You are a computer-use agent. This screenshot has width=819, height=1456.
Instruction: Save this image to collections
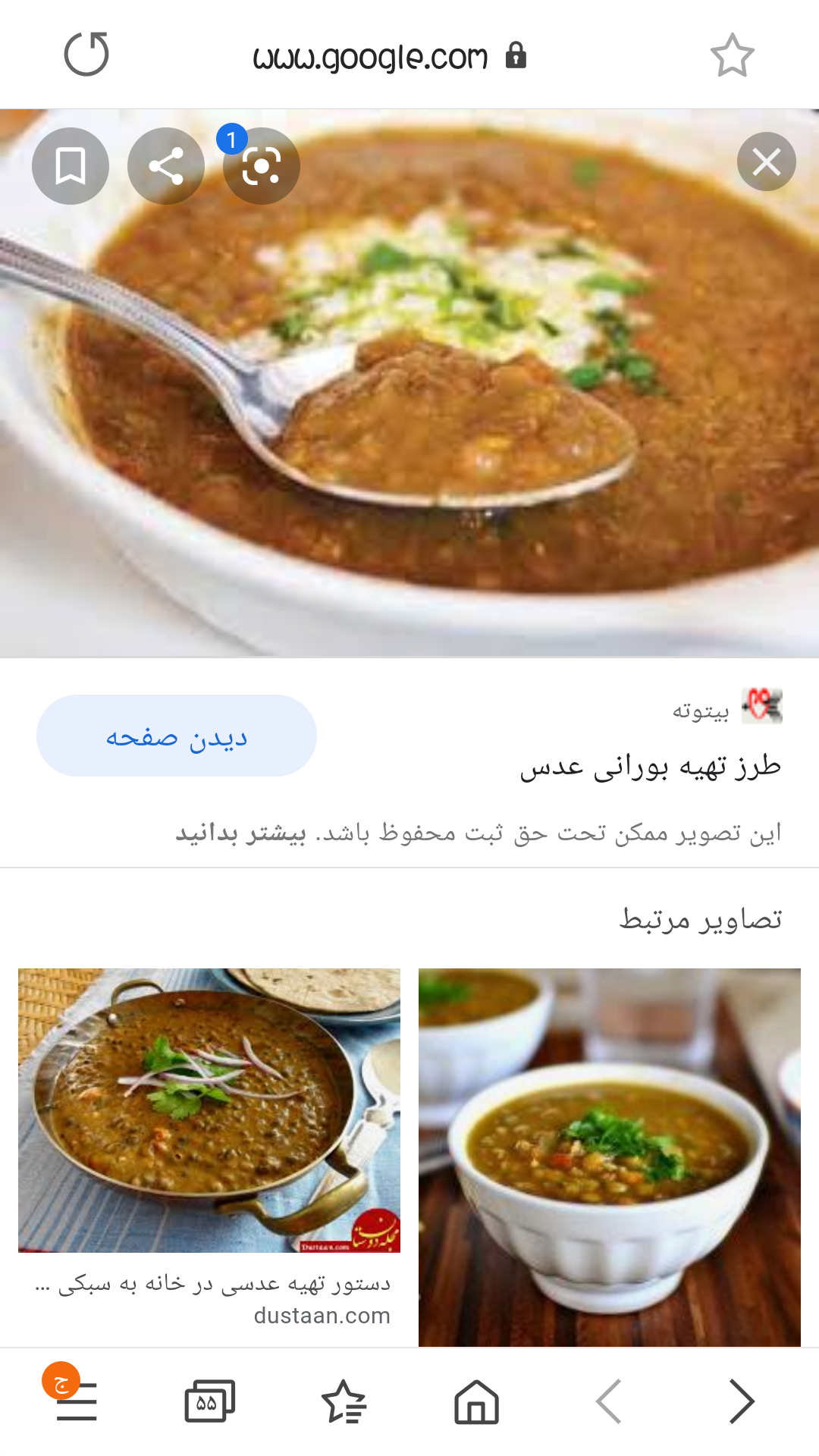point(71,166)
